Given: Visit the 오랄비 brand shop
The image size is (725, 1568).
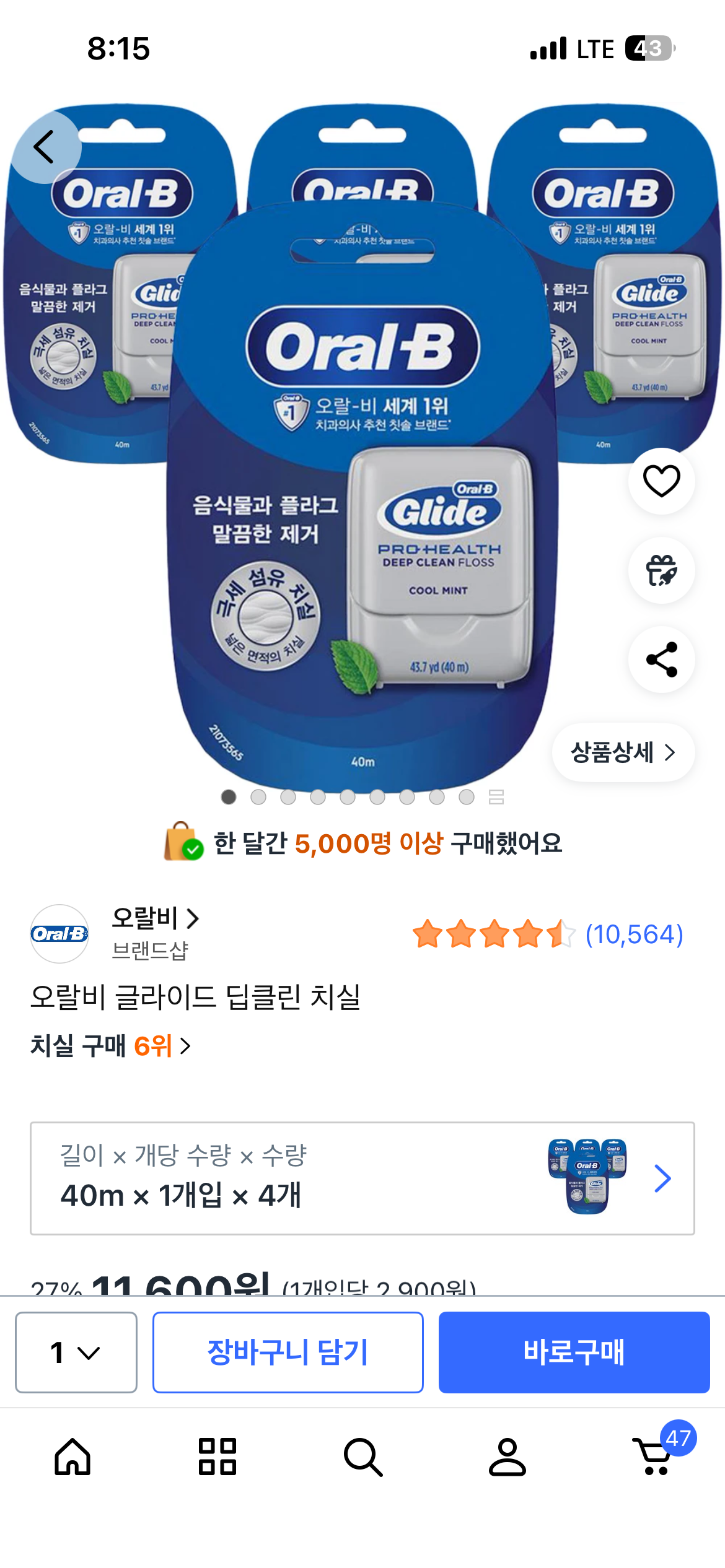Looking at the screenshot, I should coord(155,918).
